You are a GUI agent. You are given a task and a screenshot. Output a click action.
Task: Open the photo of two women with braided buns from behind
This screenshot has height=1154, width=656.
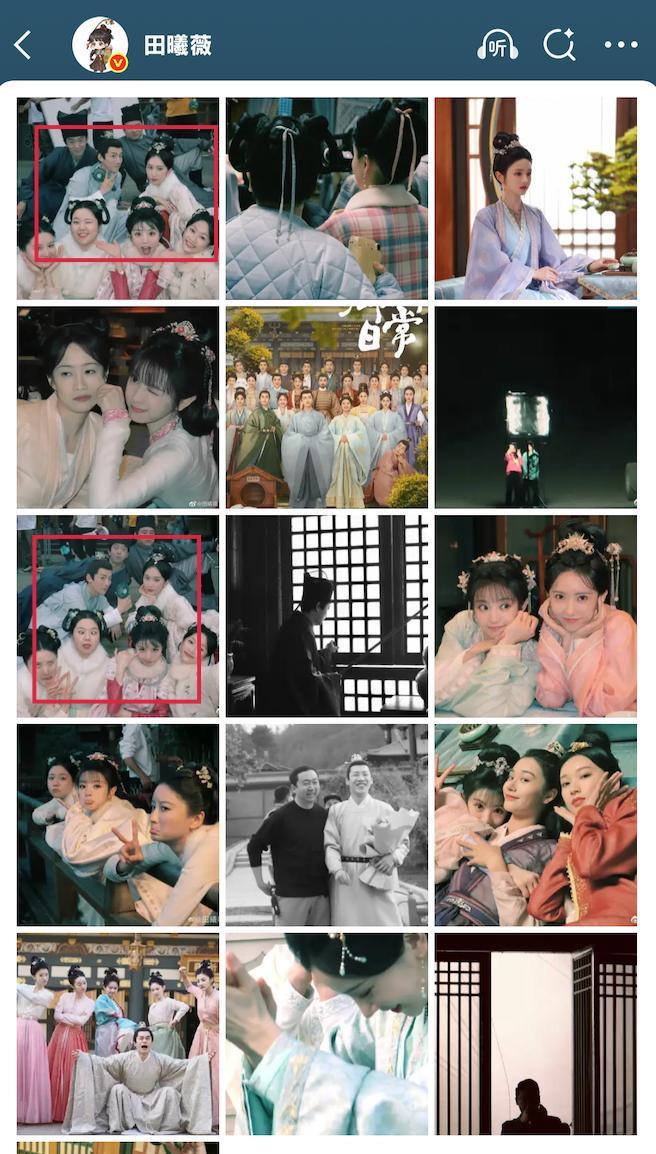pos(327,198)
